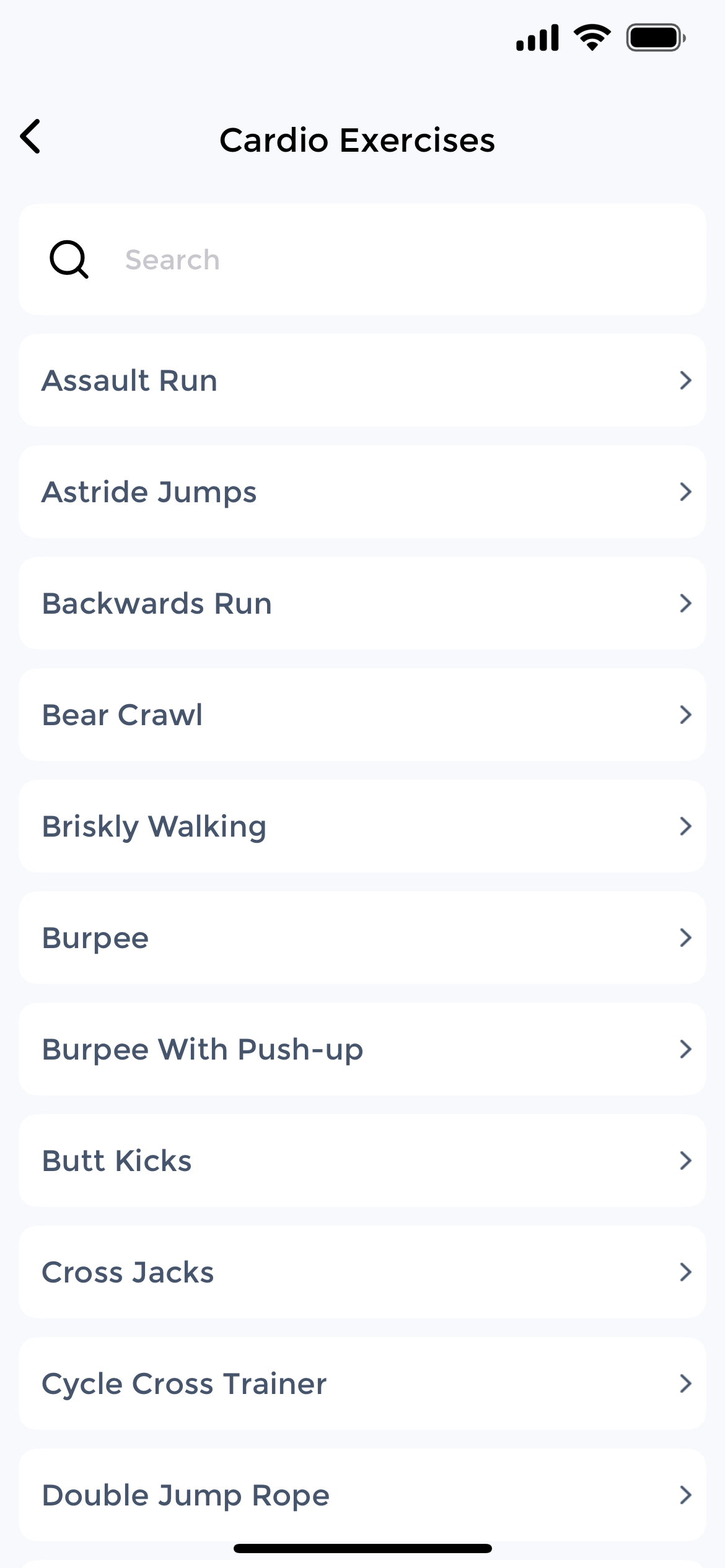Select the Burpee row
This screenshot has height=1568, width=725.
pos(362,938)
